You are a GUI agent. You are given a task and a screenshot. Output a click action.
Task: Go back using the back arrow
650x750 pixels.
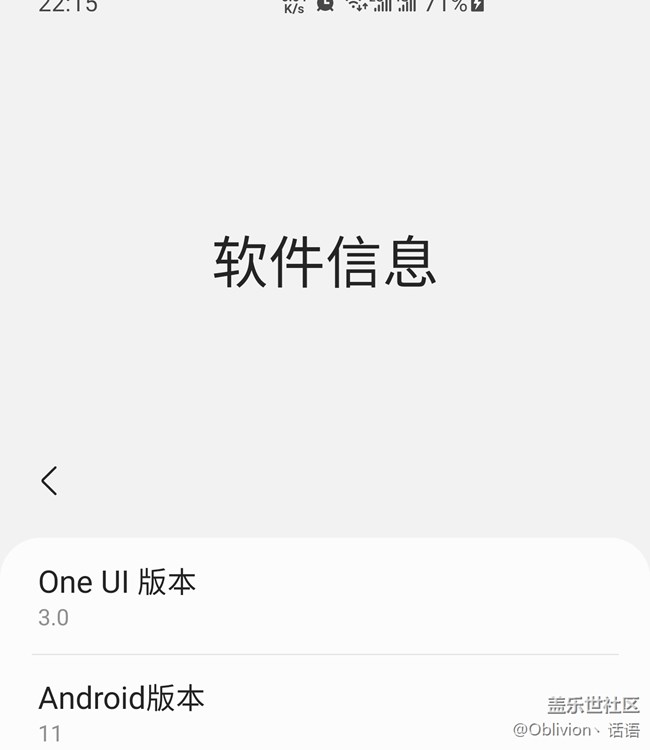pos(49,481)
